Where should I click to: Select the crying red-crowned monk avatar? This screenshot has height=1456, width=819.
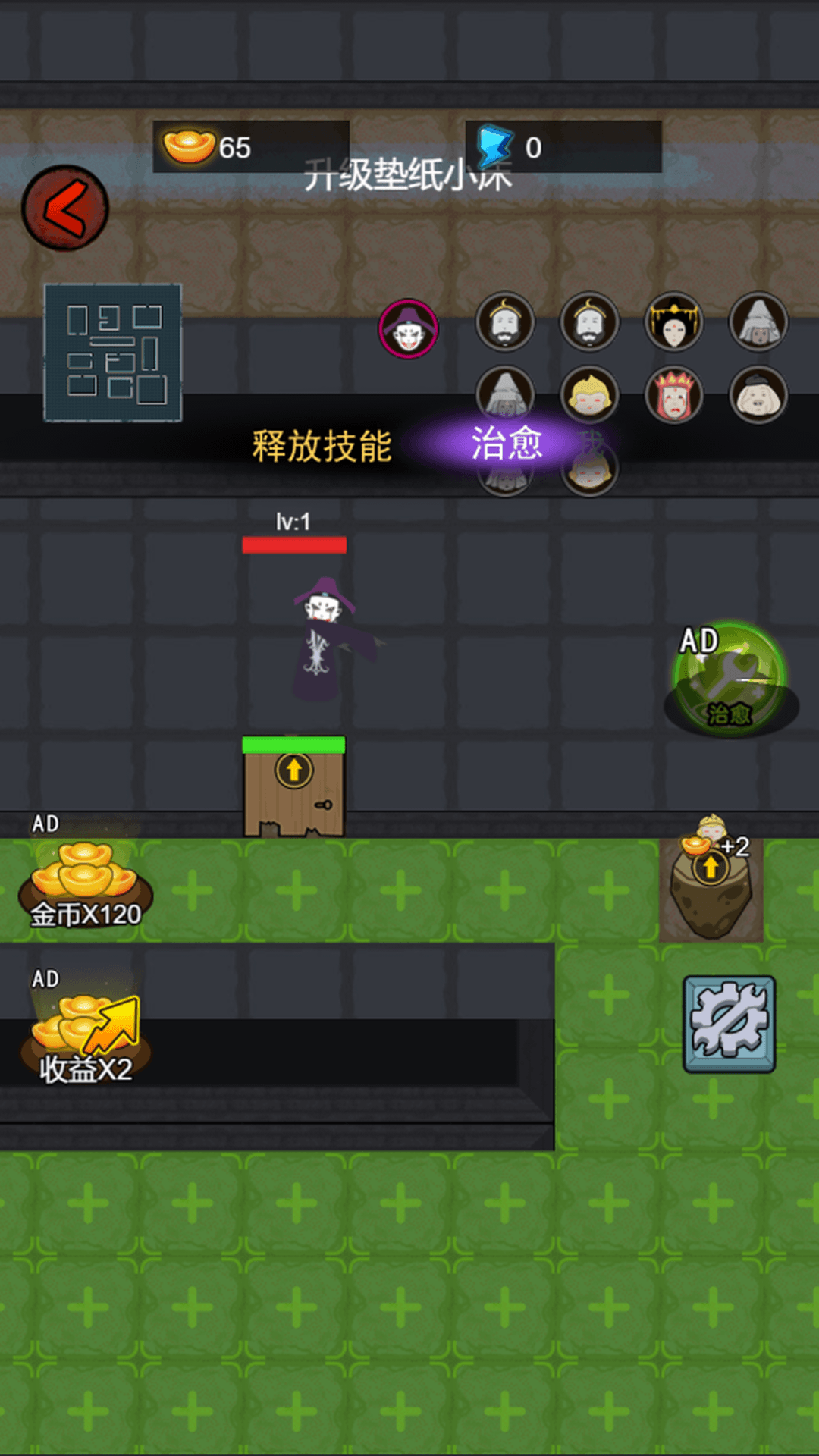click(675, 395)
